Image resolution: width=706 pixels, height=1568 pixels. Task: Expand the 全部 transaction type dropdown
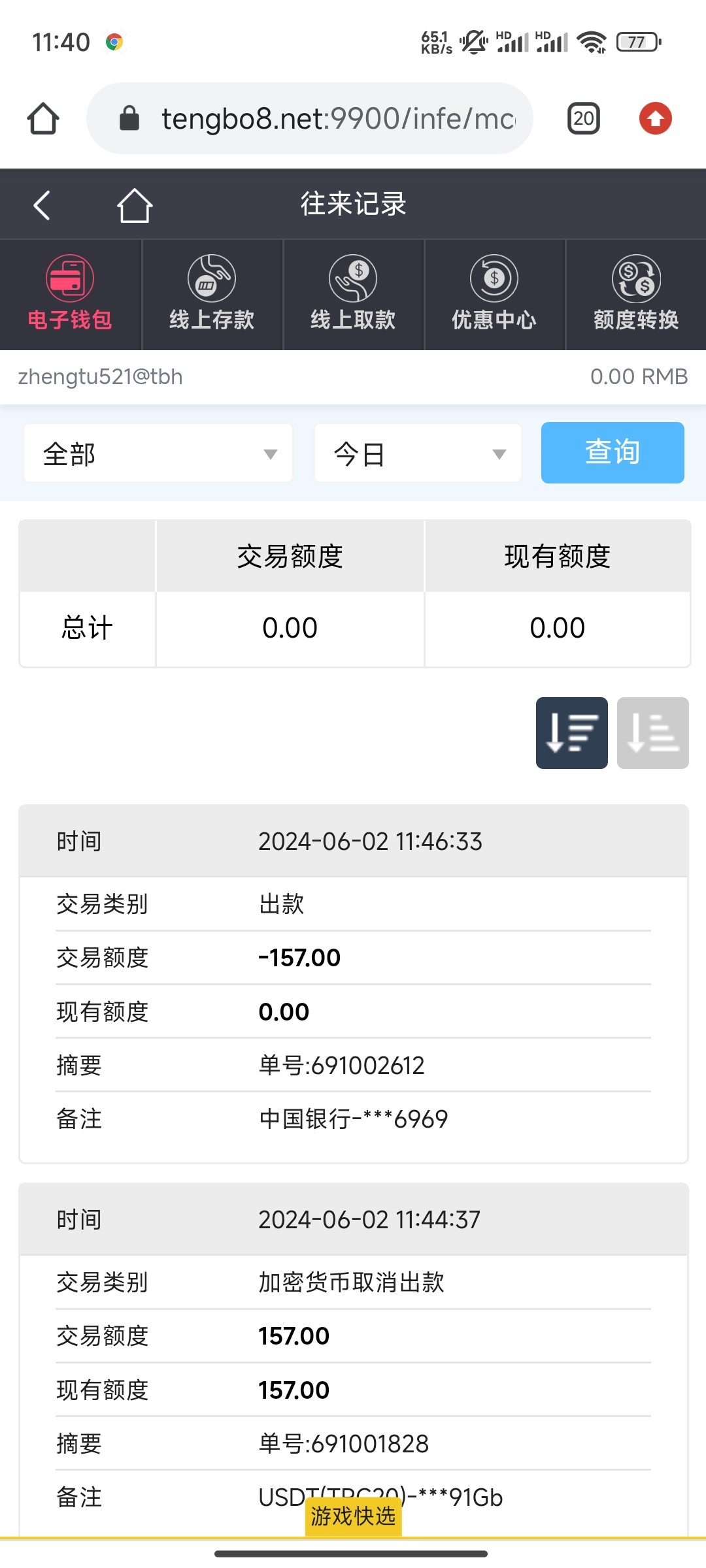(x=158, y=453)
